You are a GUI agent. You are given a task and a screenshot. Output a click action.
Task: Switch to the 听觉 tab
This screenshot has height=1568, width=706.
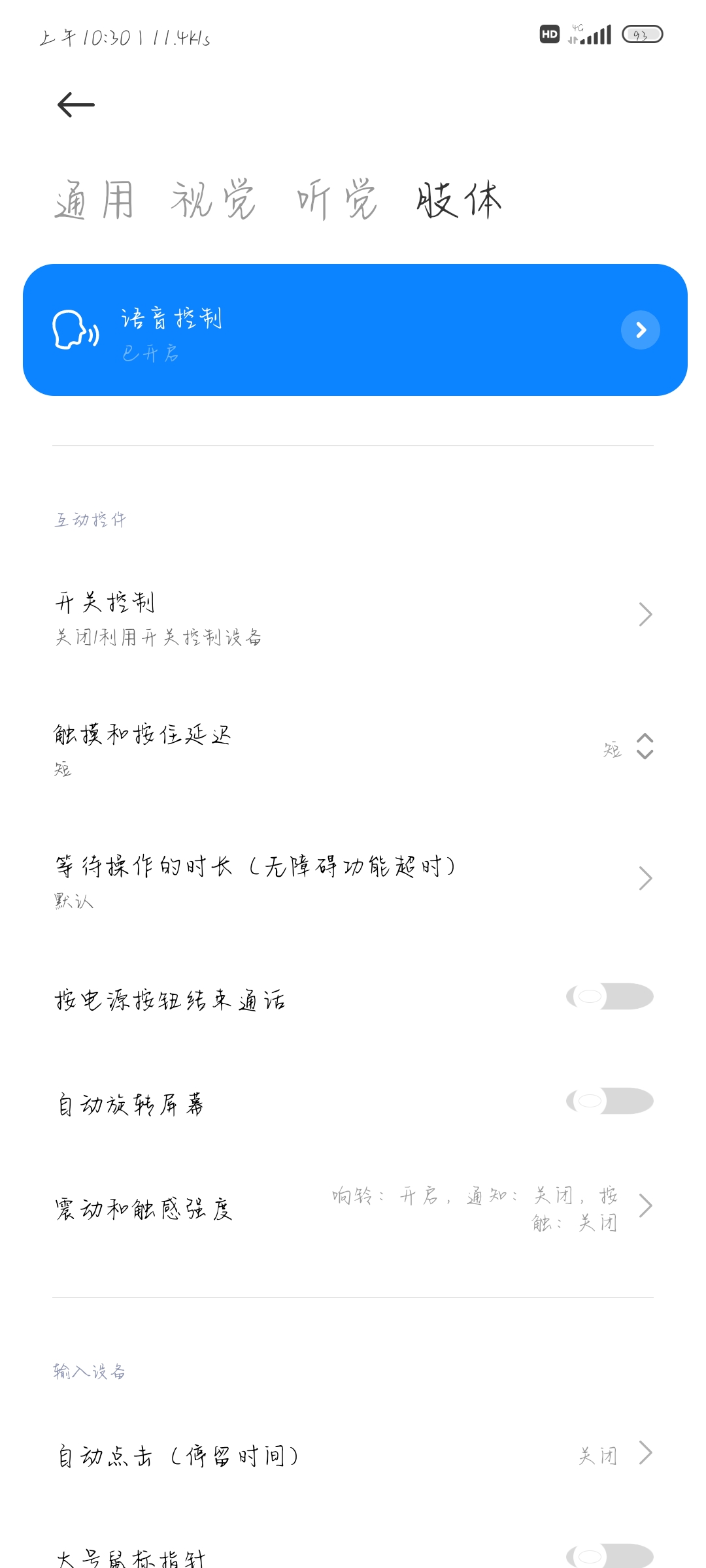point(337,200)
